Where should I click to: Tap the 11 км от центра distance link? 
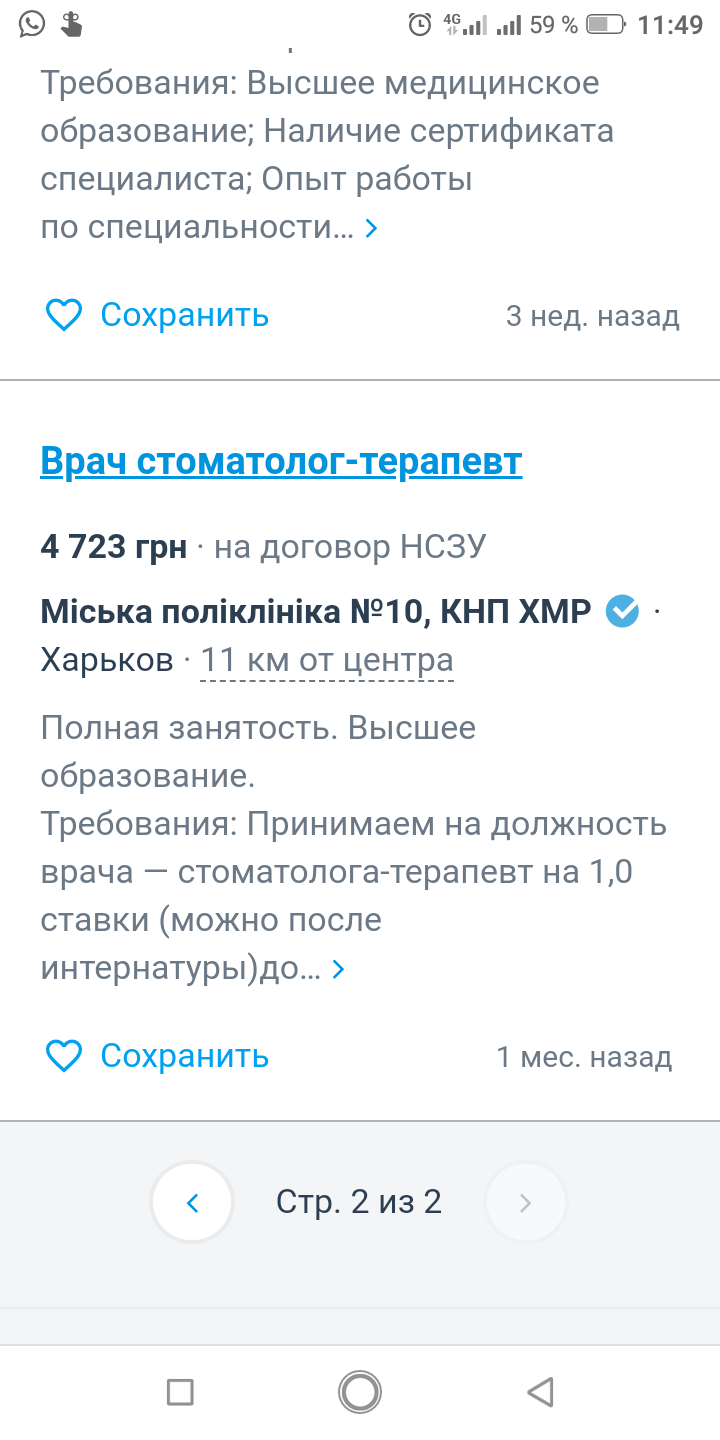click(x=327, y=661)
